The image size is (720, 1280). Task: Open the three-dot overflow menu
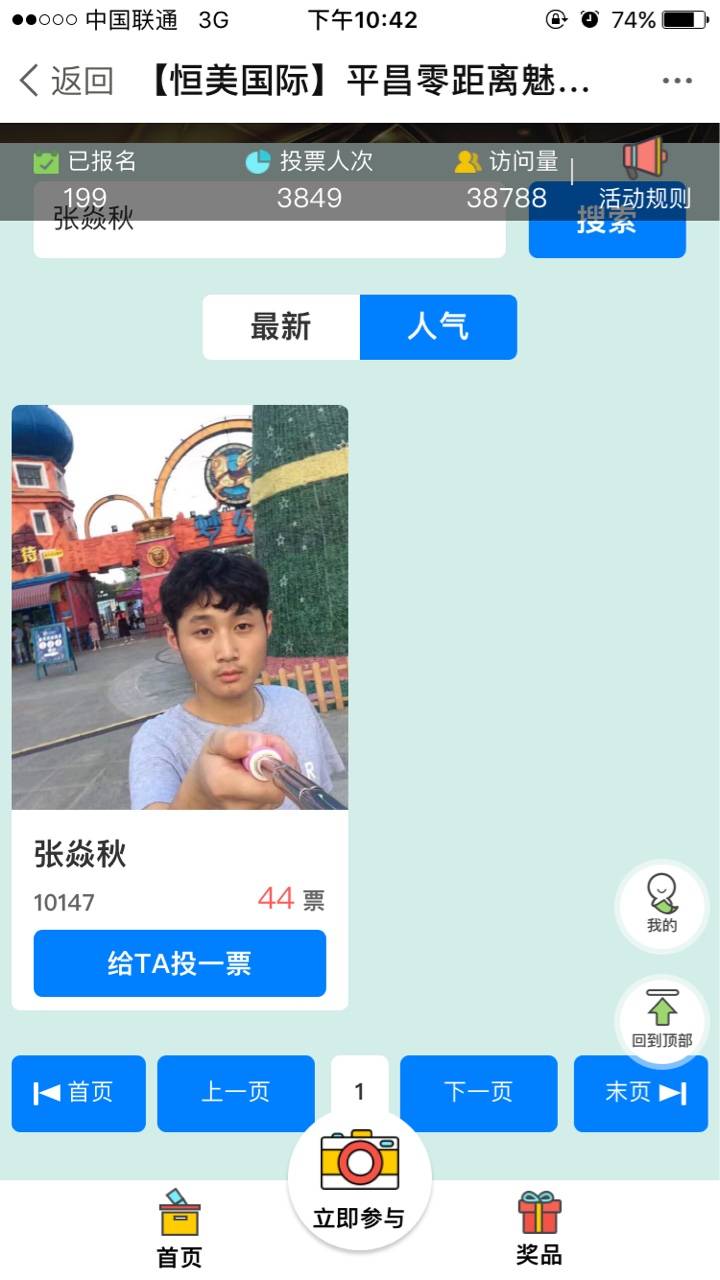point(677,81)
